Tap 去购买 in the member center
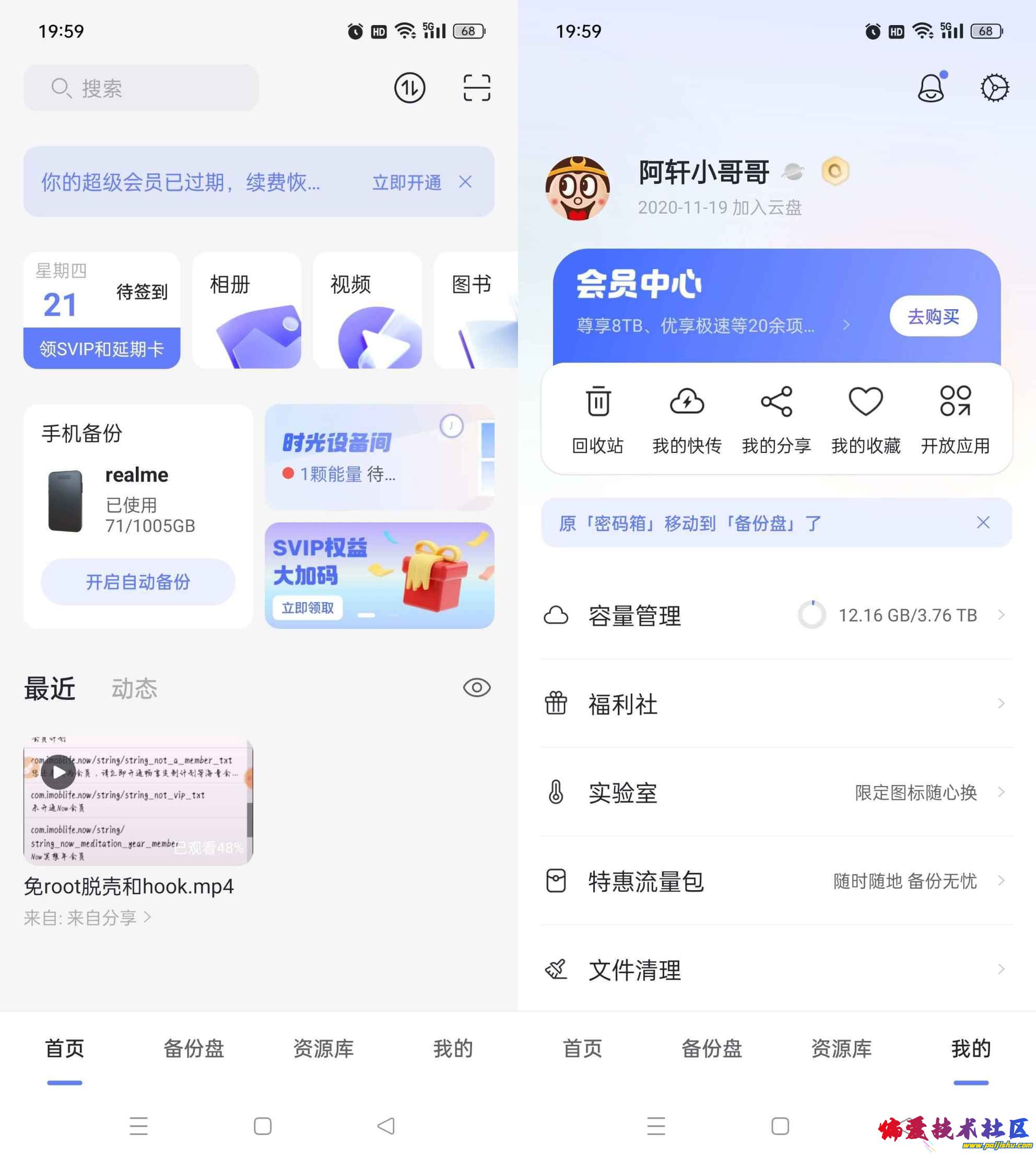 coord(933,316)
